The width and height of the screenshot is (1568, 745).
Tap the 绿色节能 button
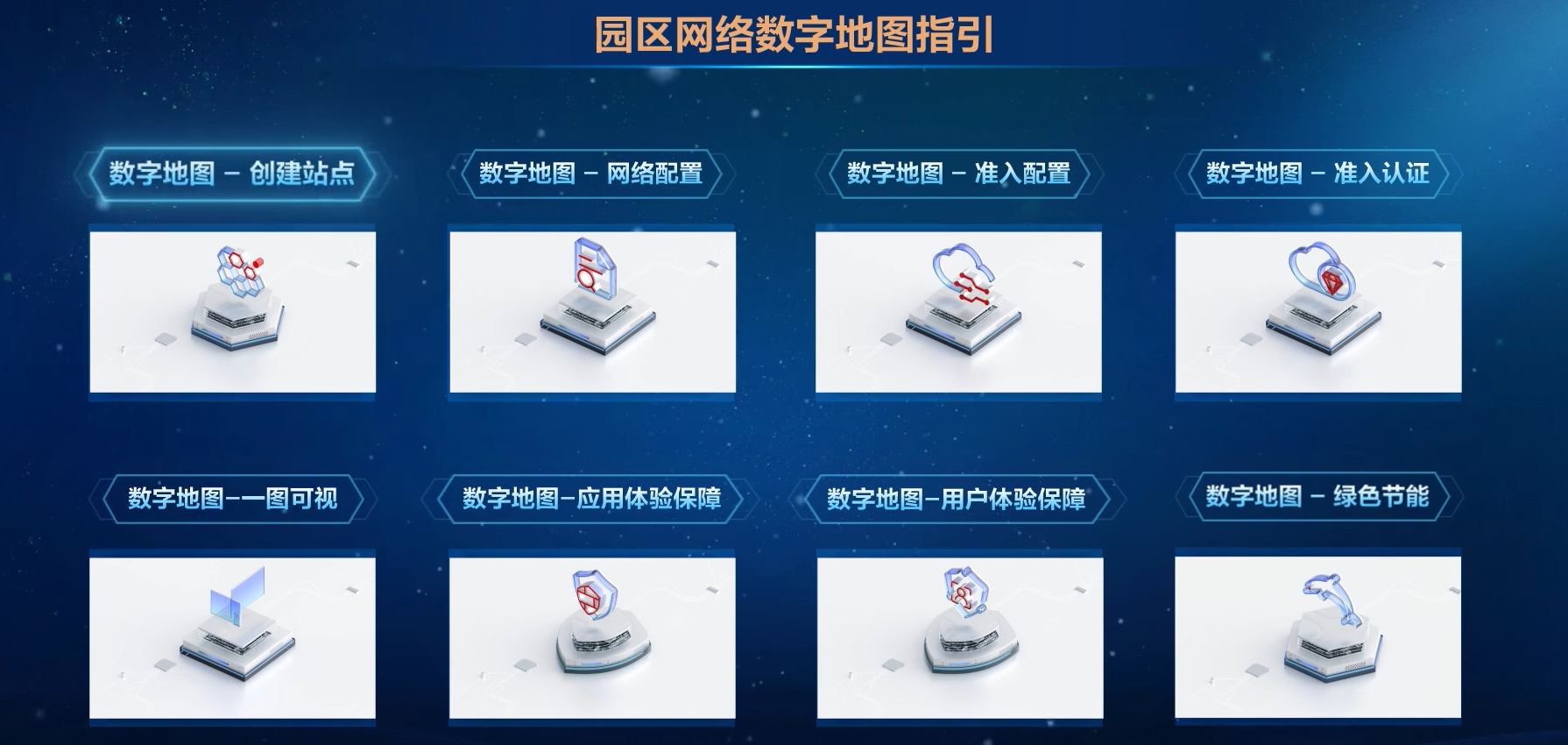click(x=1317, y=496)
